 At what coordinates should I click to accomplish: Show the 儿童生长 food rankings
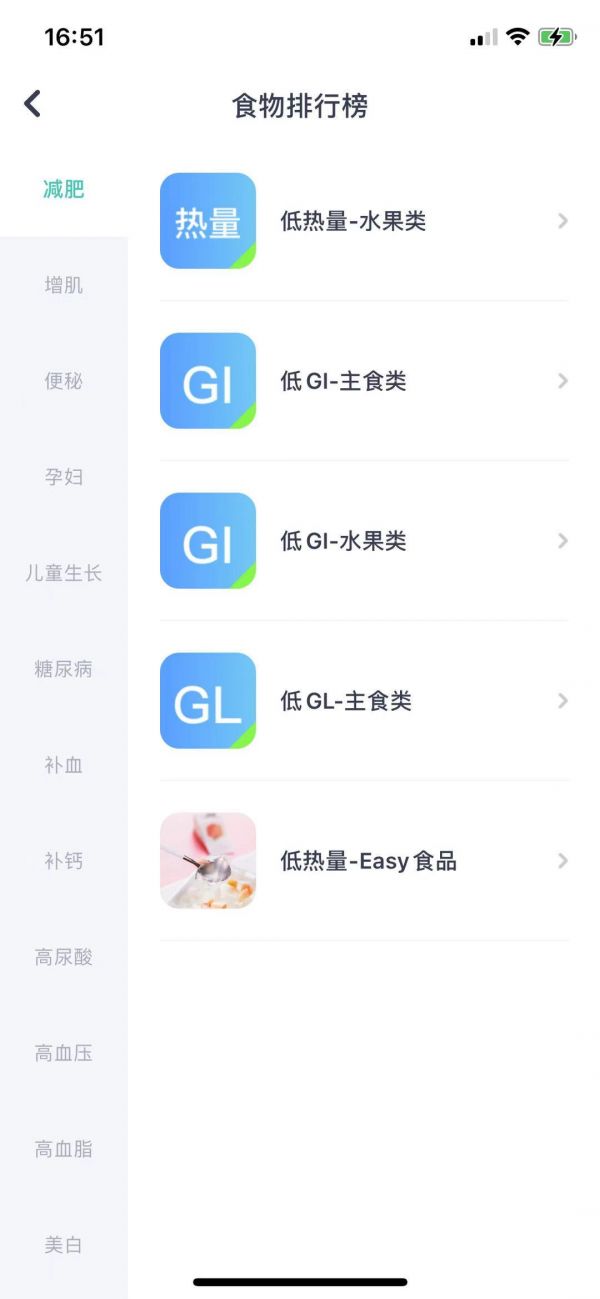[63, 573]
